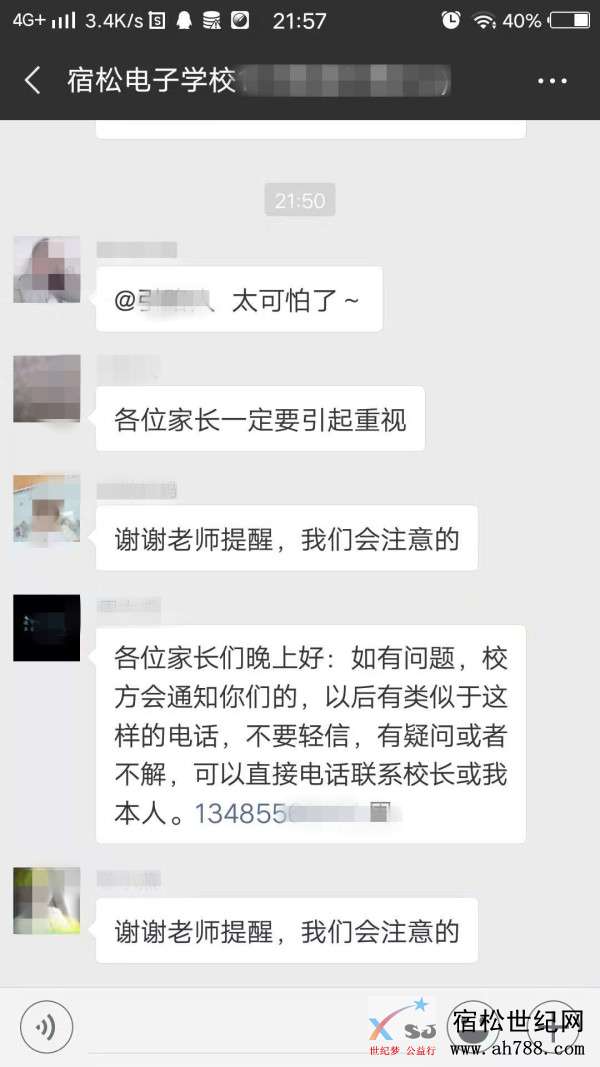Image resolution: width=600 pixels, height=1067 pixels.
Task: Open the chat info overflow menu
Action: click(x=552, y=81)
